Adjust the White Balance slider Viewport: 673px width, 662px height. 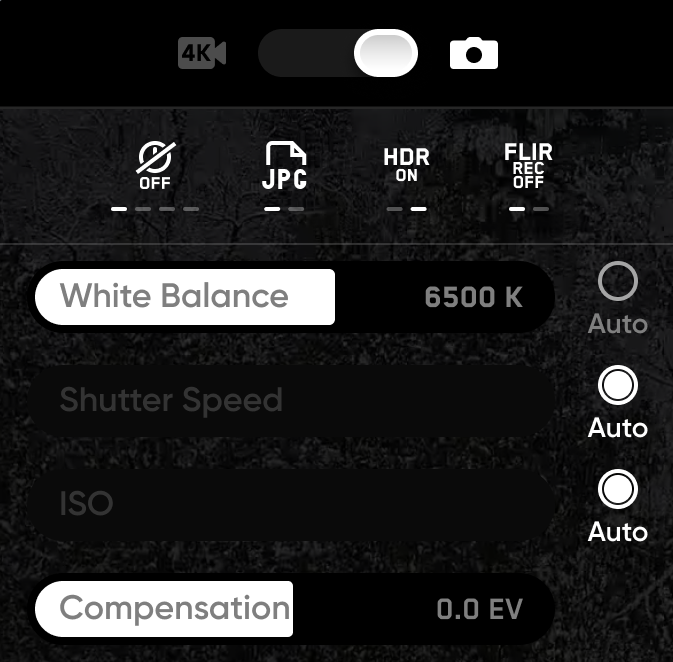(x=293, y=297)
